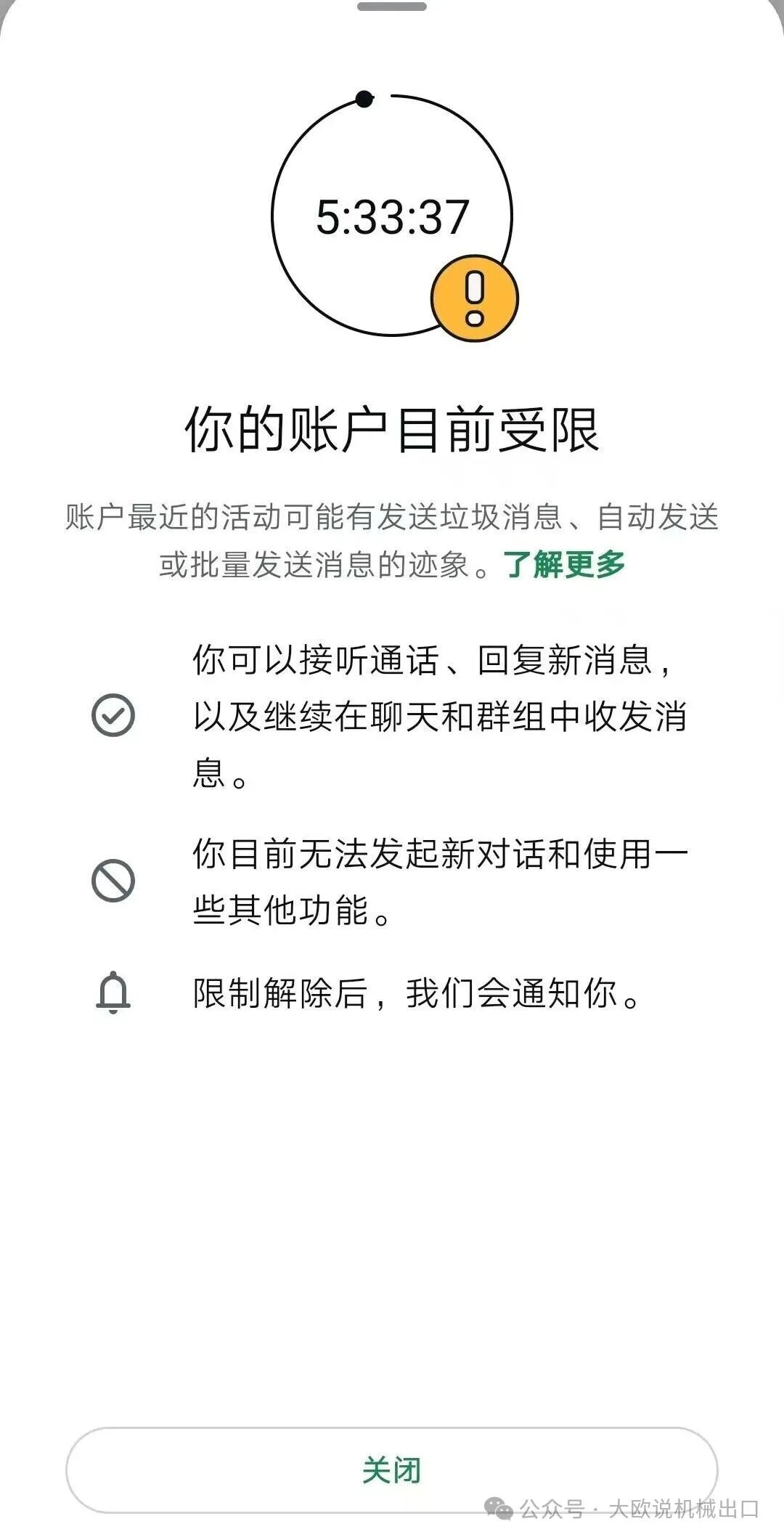The image size is (784, 1540).
Task: Tap the 关闭 button
Action: click(392, 1470)
